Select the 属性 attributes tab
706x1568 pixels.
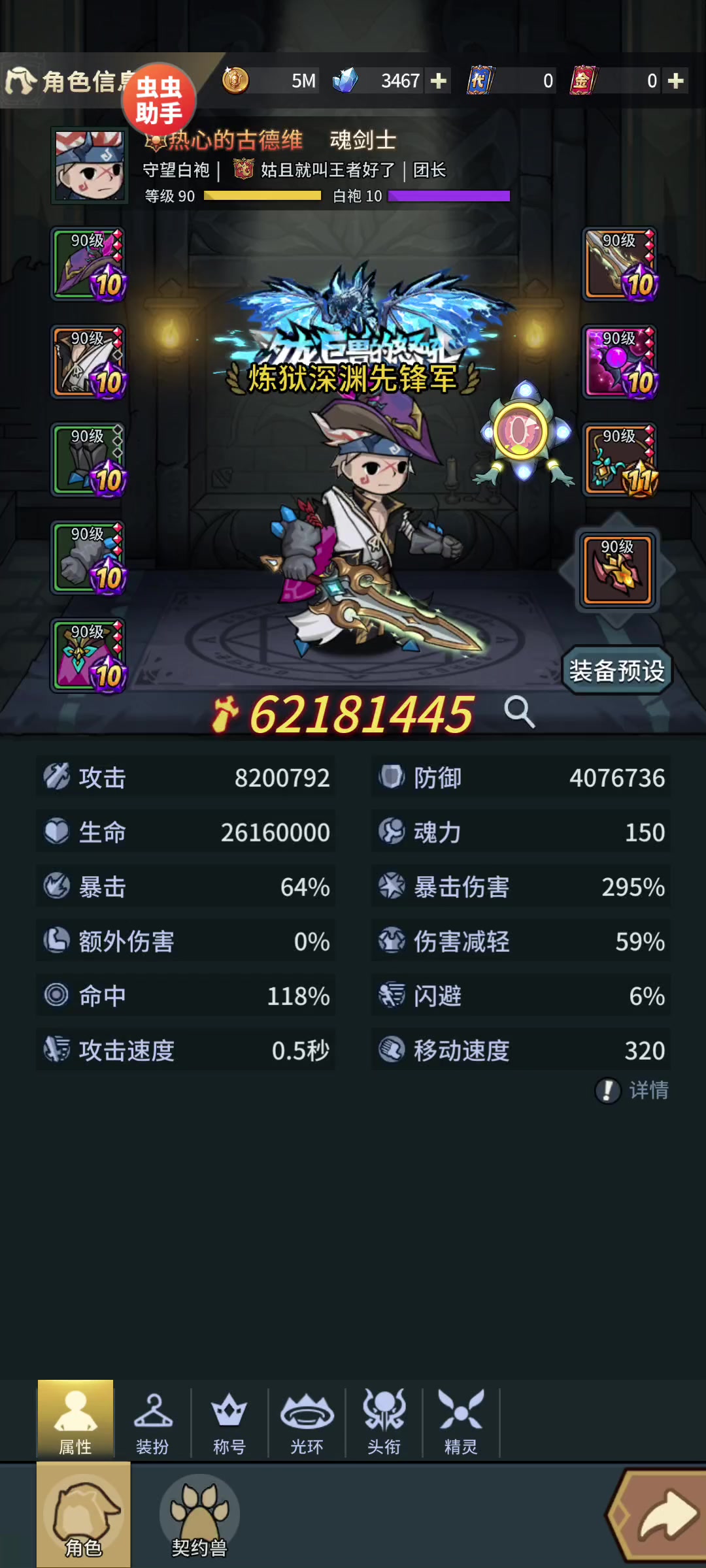[x=76, y=1420]
